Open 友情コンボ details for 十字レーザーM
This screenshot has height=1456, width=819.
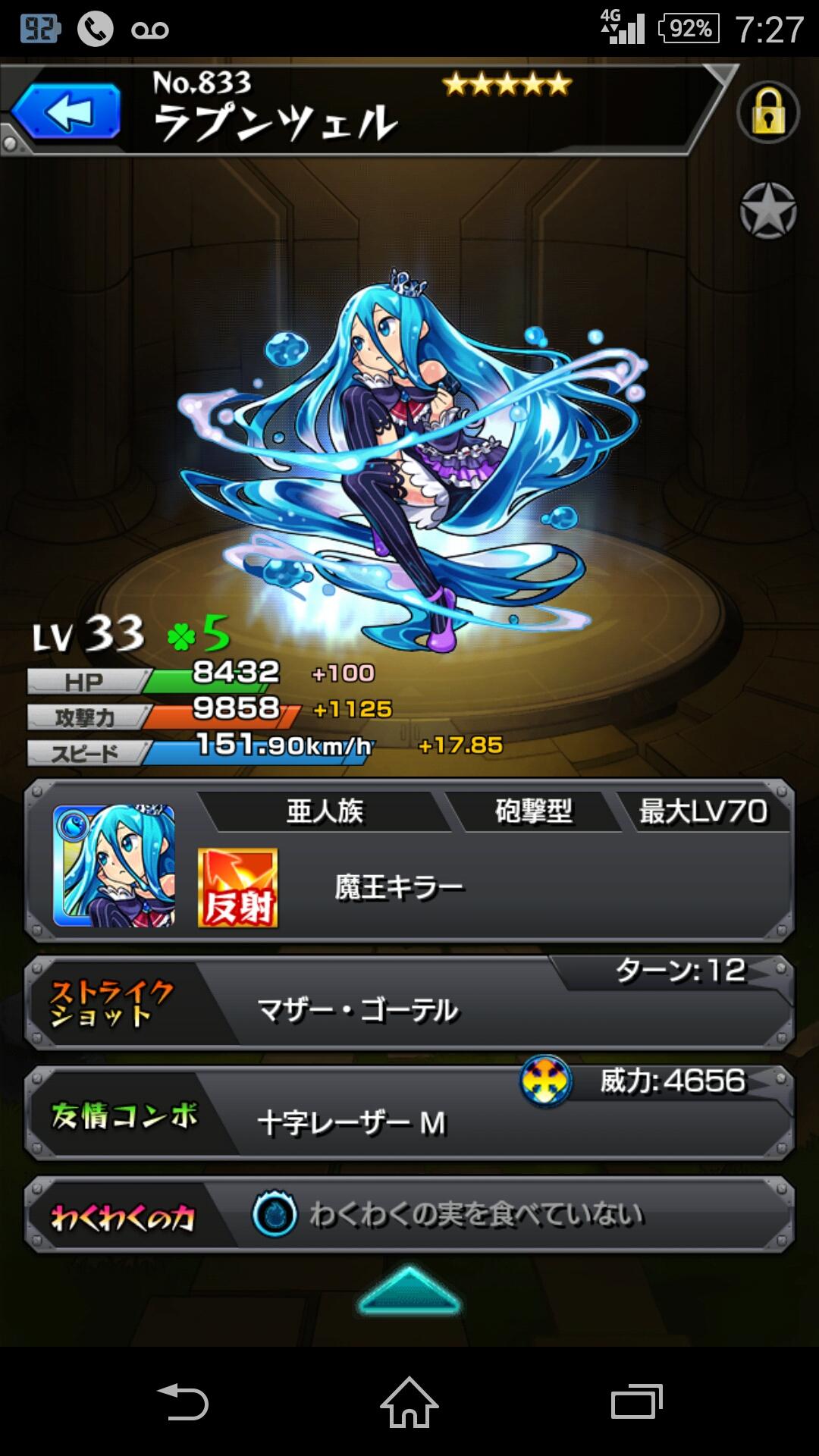coord(409,1113)
